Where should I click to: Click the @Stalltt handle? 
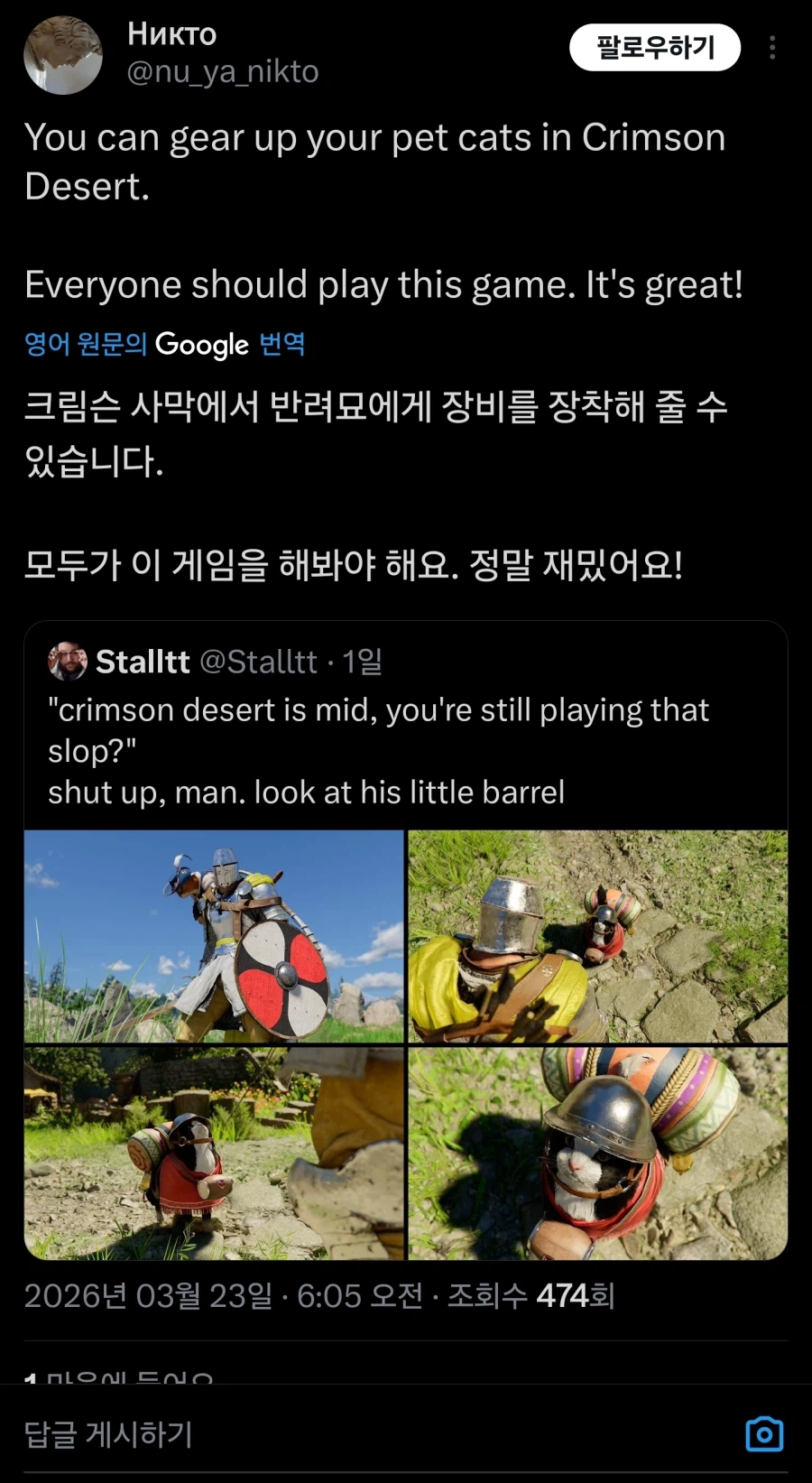(262, 662)
